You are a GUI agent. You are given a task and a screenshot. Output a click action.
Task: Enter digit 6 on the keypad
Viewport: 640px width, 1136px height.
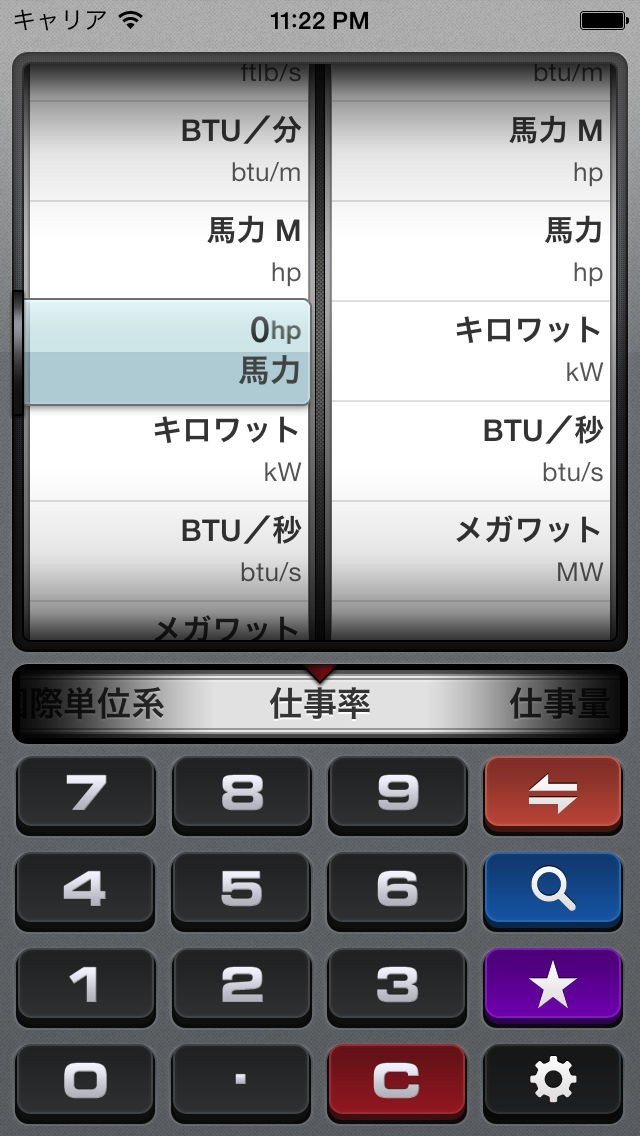tap(397, 889)
